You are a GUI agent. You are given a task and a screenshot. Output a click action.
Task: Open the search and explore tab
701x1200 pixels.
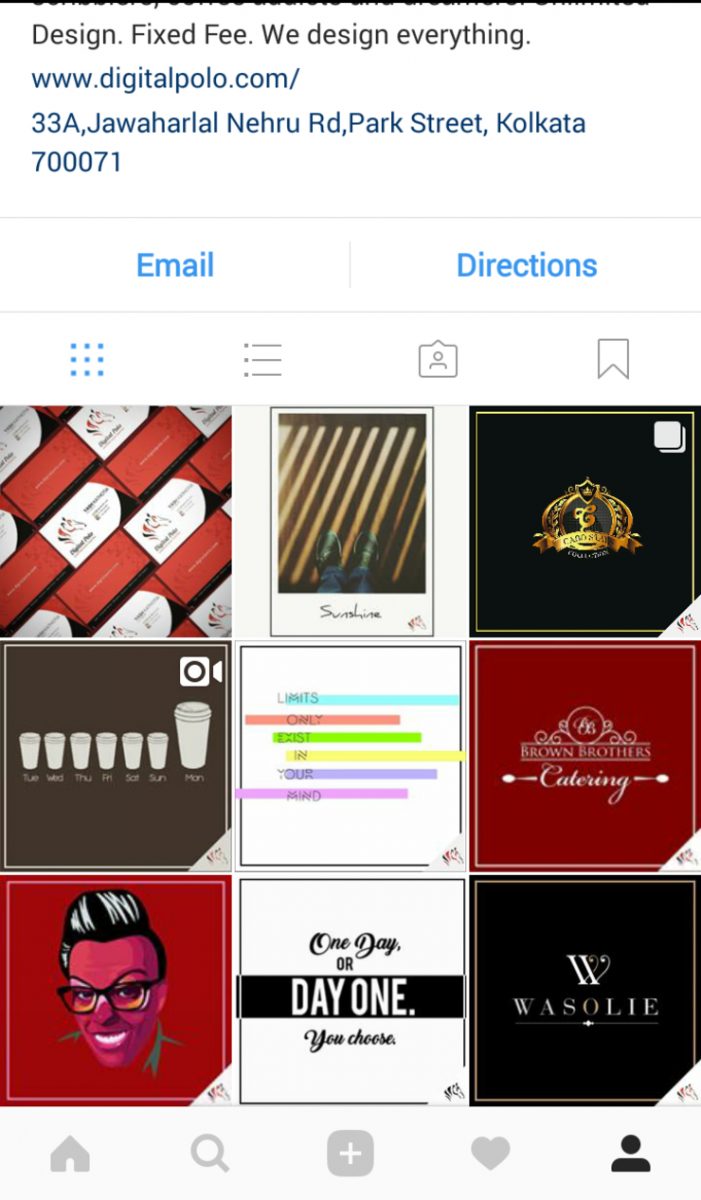pyautogui.click(x=210, y=1155)
